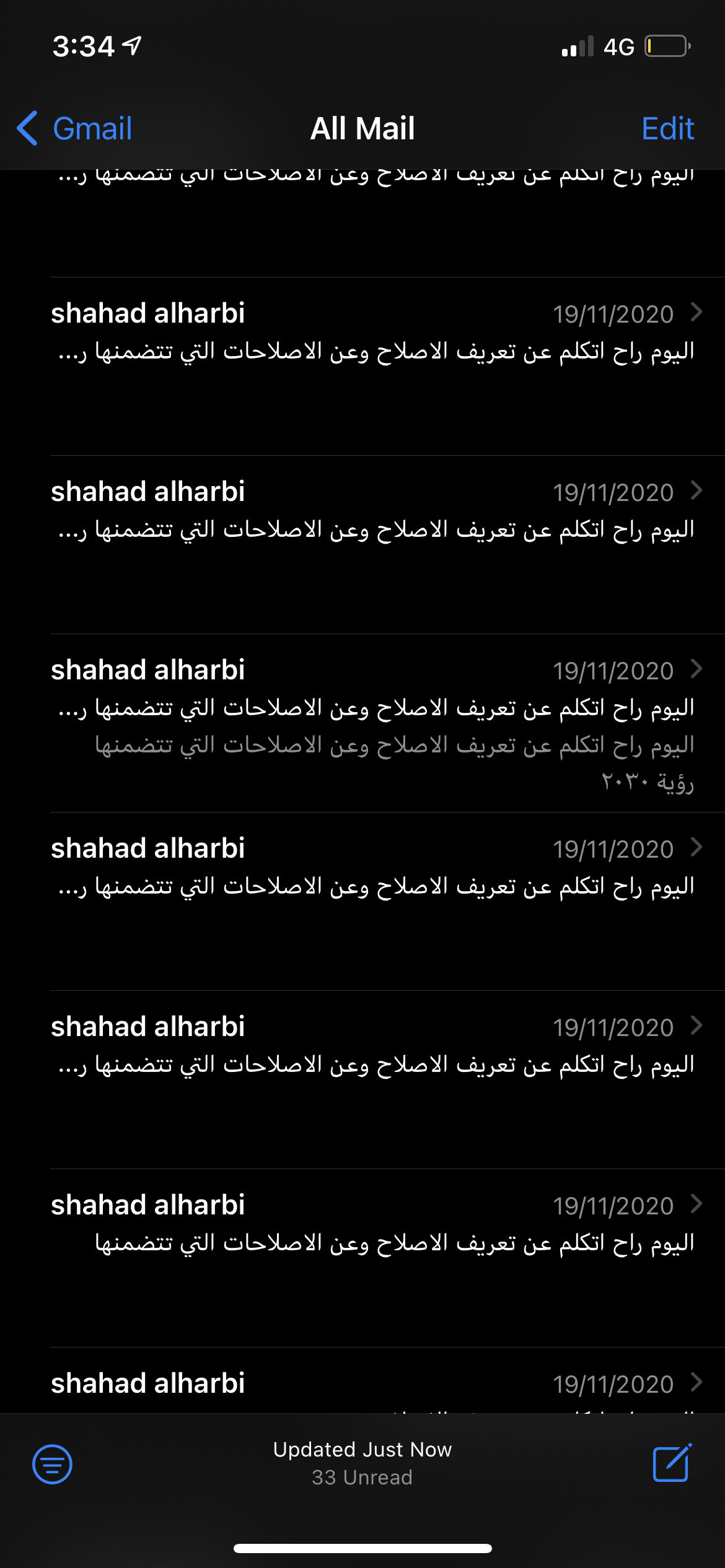Compose a new email

coord(672,1463)
